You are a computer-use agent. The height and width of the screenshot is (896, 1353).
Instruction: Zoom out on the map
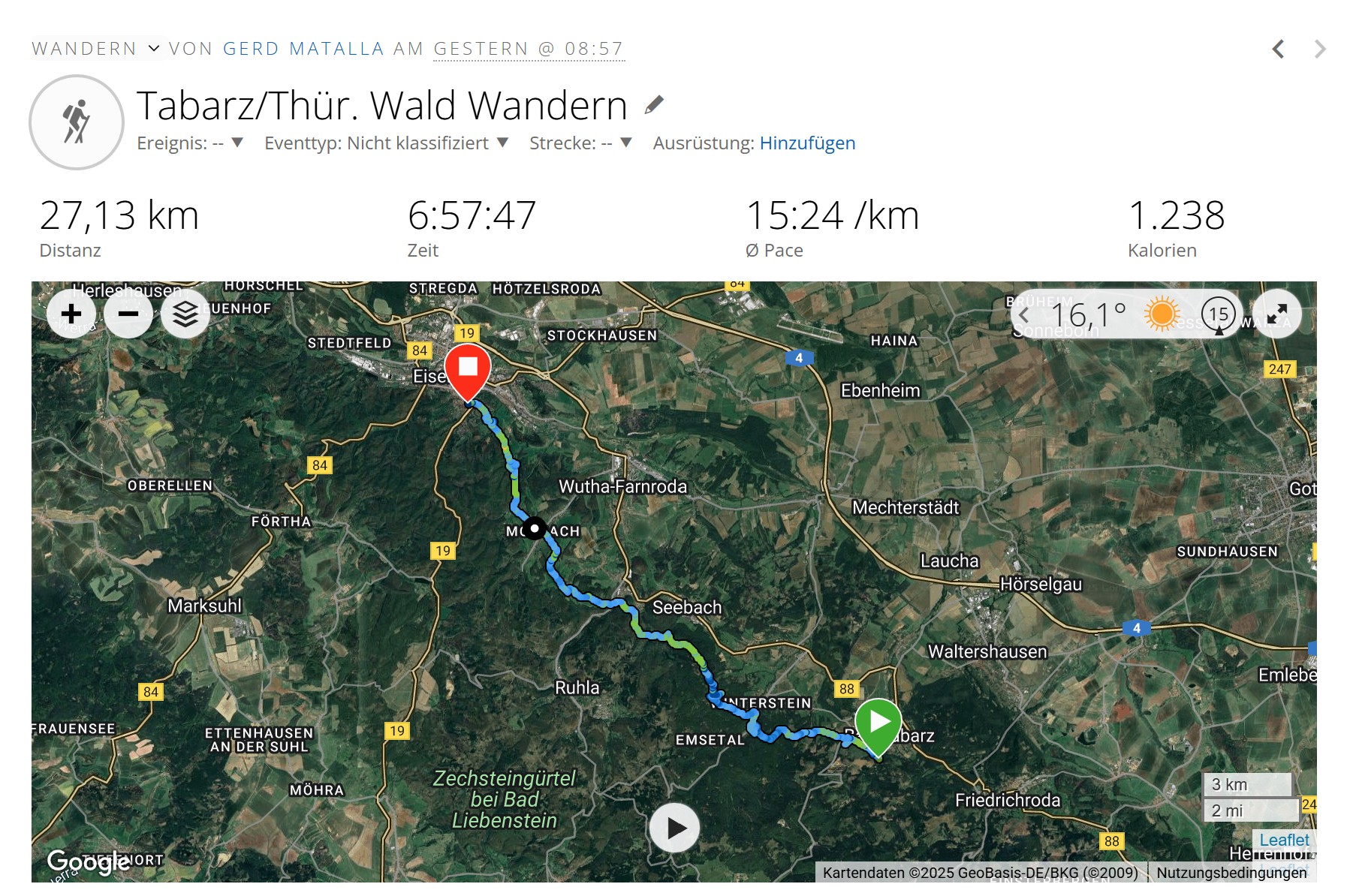(x=128, y=314)
